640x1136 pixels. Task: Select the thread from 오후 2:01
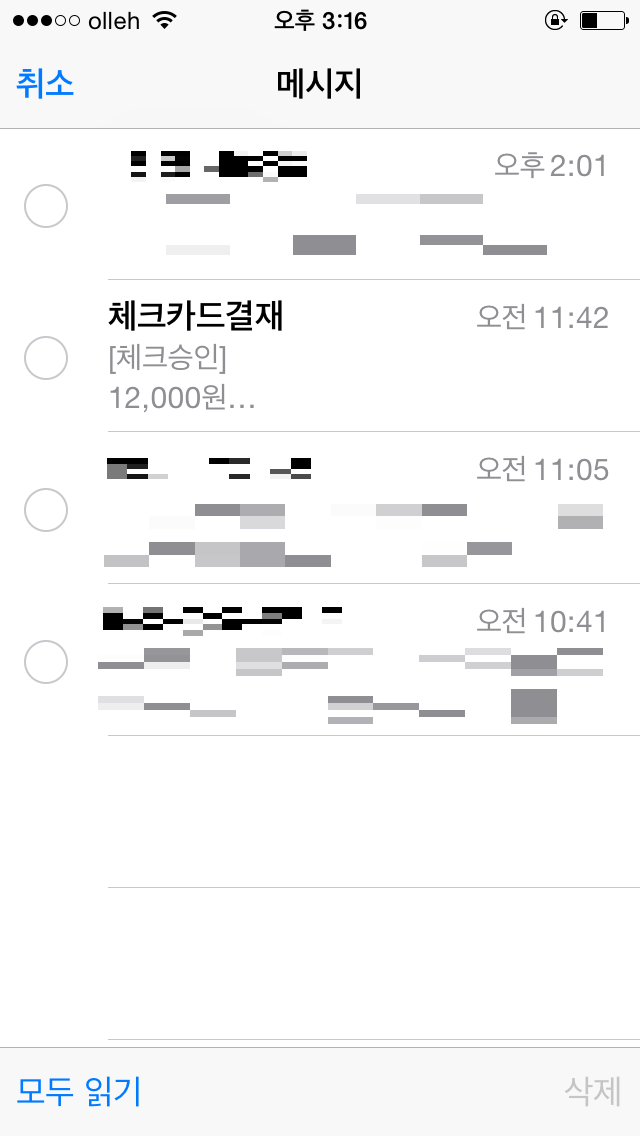320,204
